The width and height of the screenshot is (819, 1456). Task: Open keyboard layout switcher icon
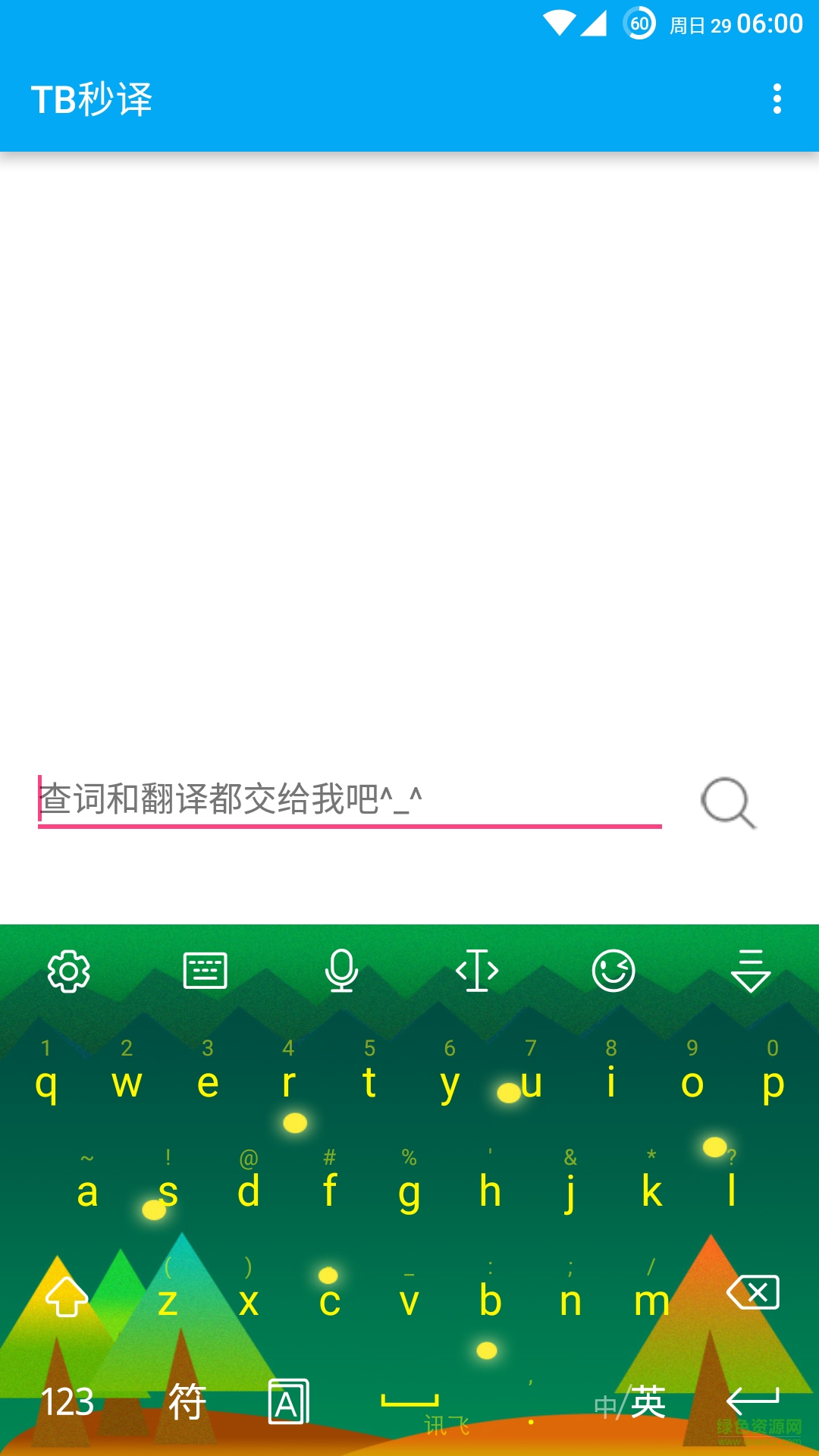point(205,971)
